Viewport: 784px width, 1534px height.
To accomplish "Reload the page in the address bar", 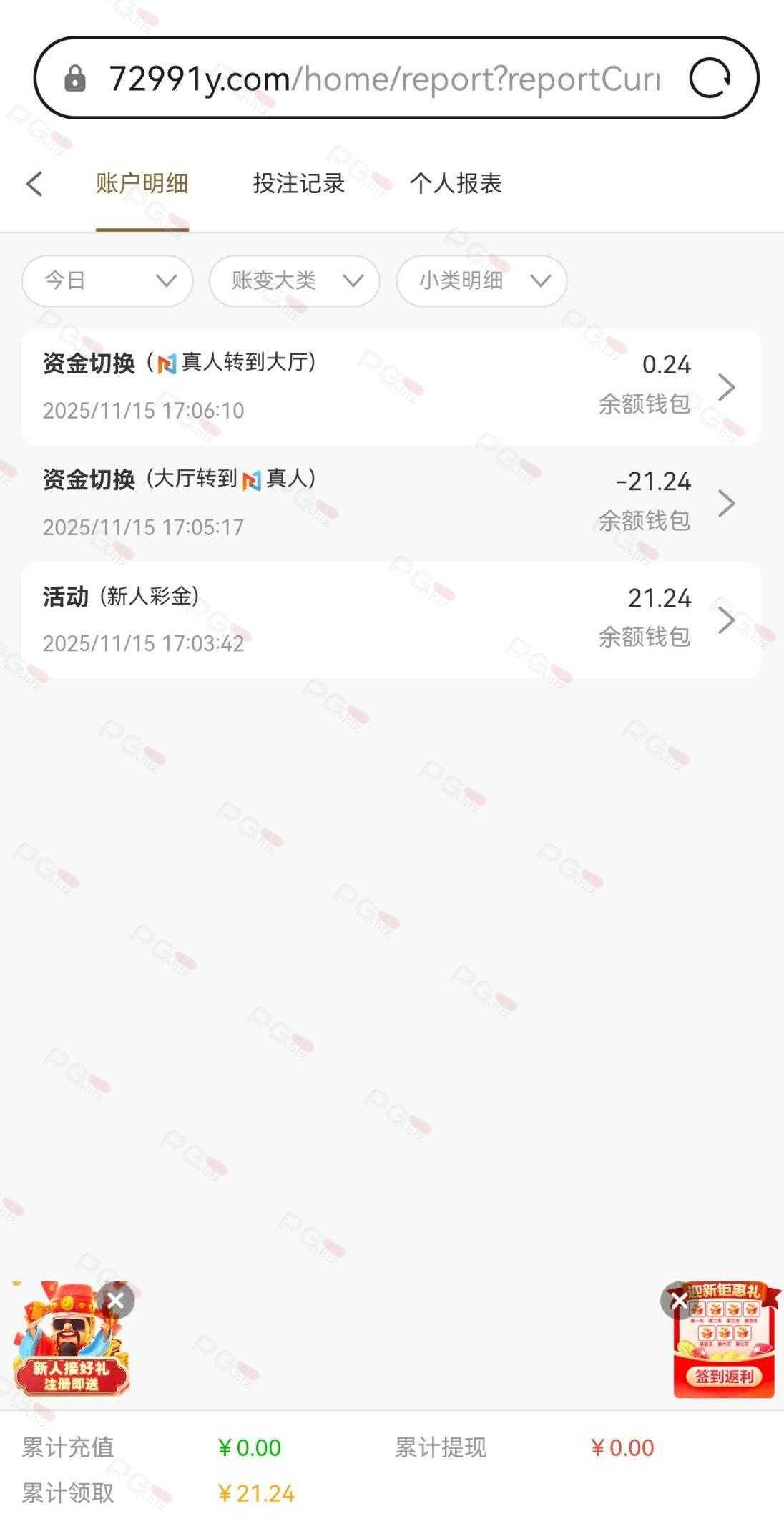I will pos(709,78).
